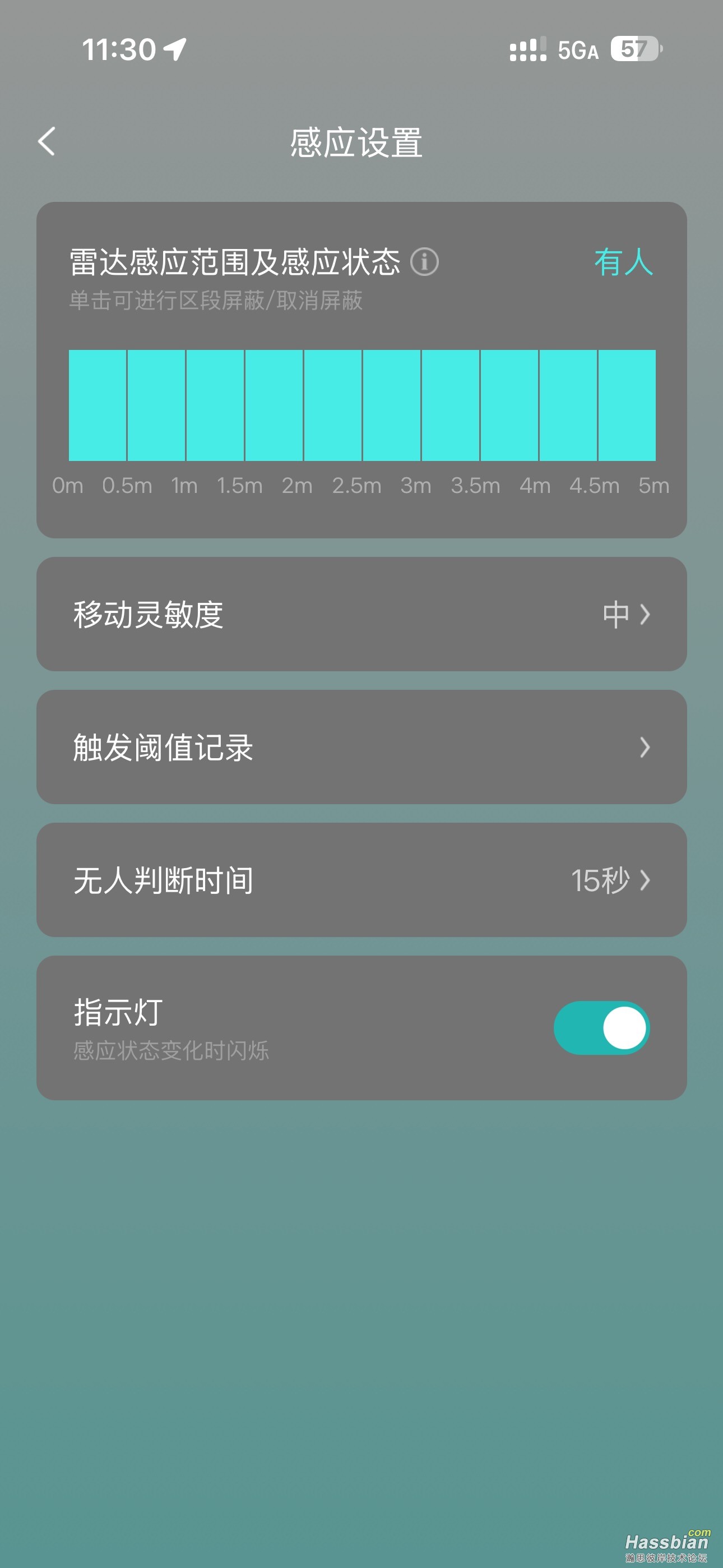Open 触发阈值记录

tap(361, 747)
